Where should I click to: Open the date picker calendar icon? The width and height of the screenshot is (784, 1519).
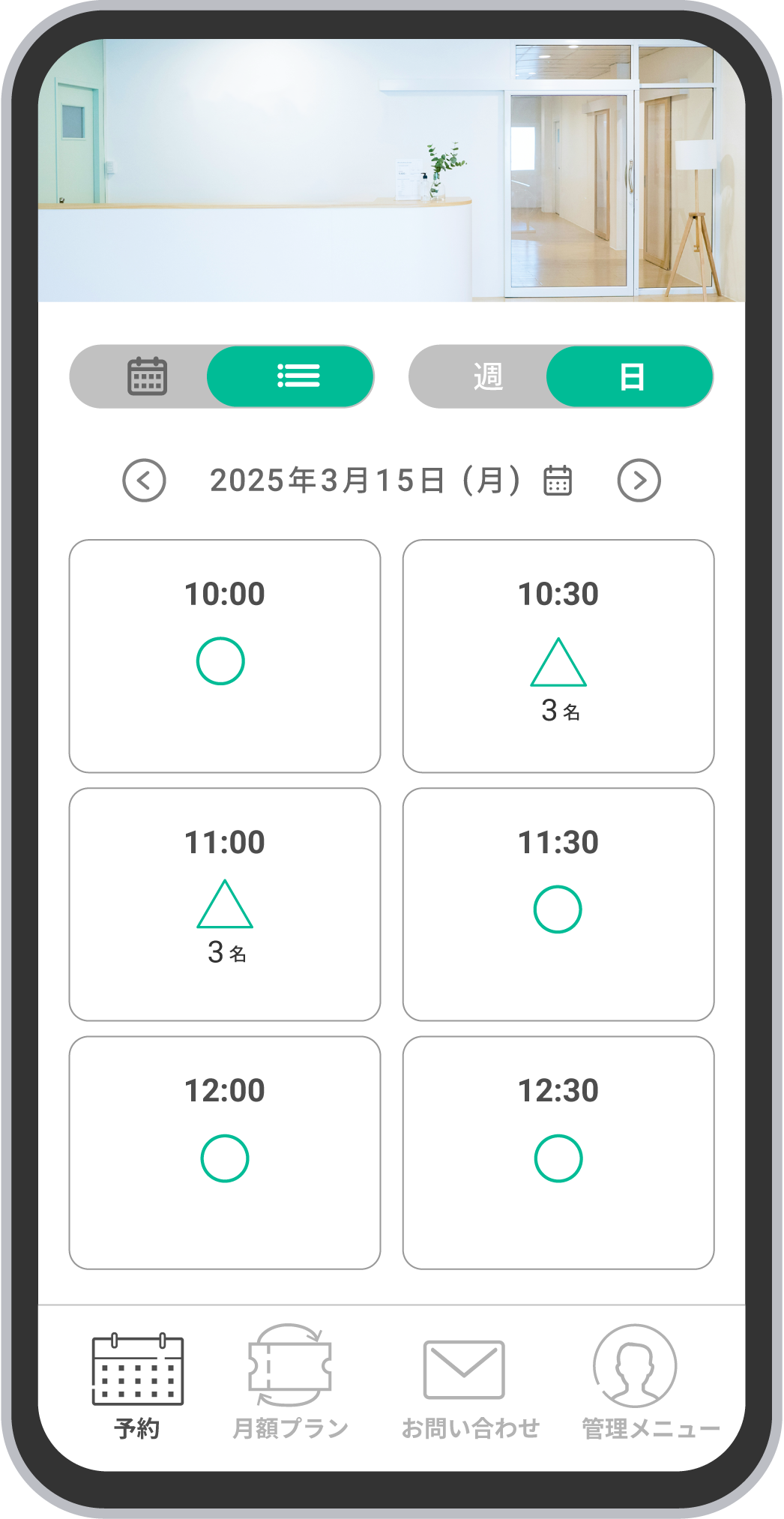coord(558,481)
